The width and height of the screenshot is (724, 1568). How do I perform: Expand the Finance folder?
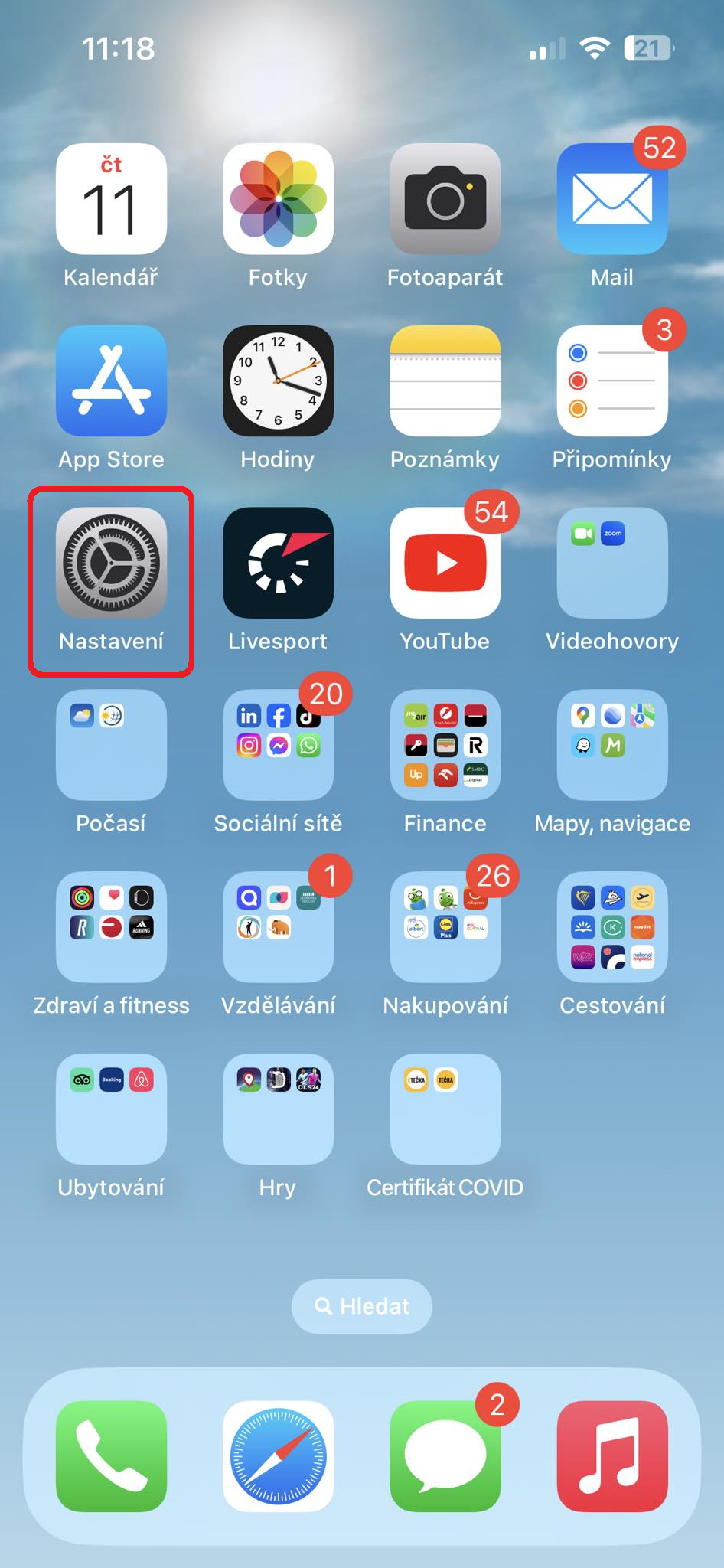pos(445,745)
